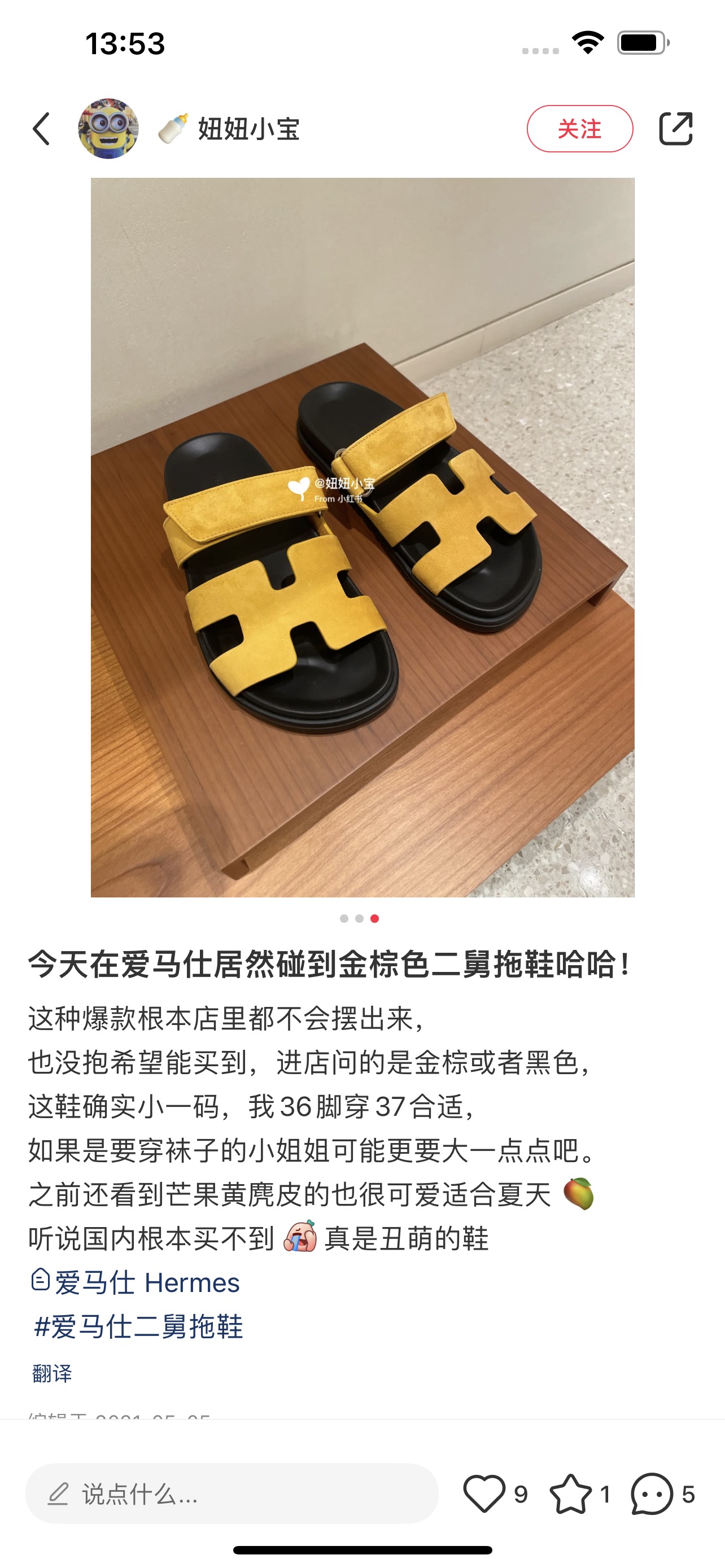Open the comments bubble

652,1493
